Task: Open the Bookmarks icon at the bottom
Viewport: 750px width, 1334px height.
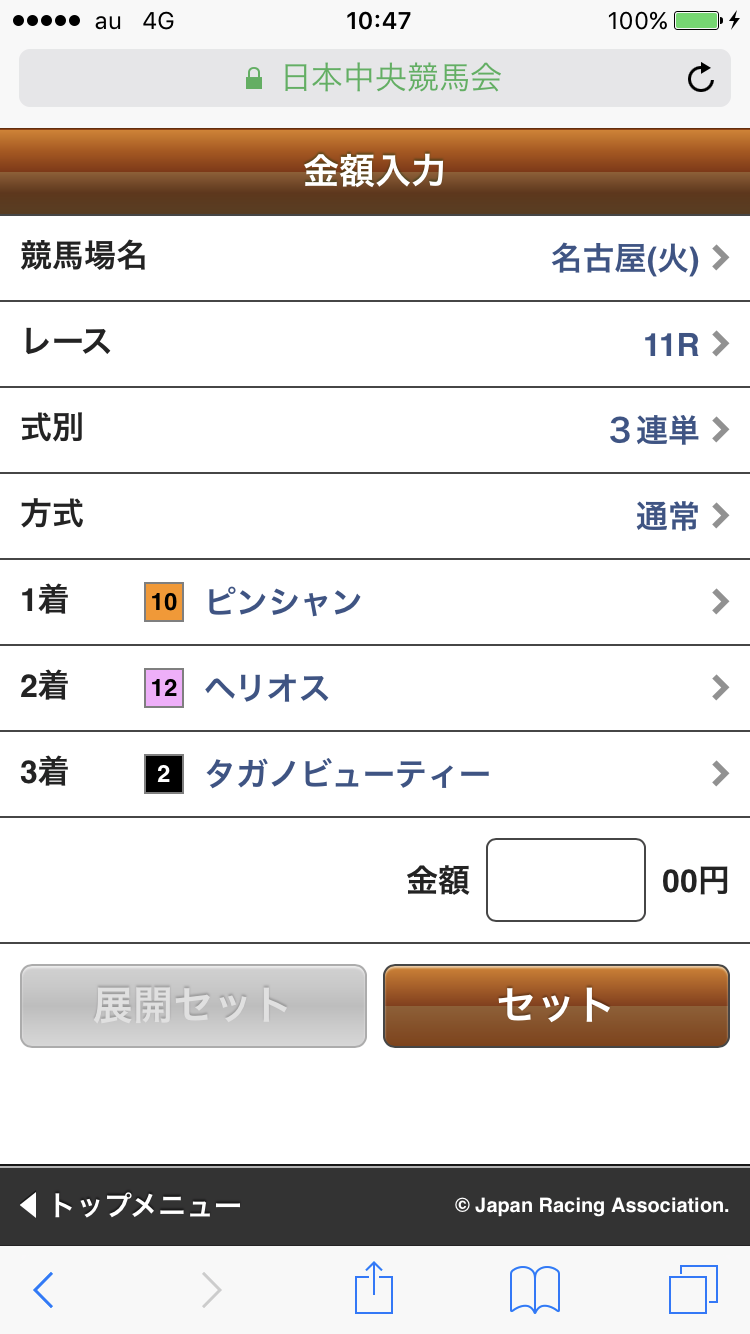Action: (533, 1289)
